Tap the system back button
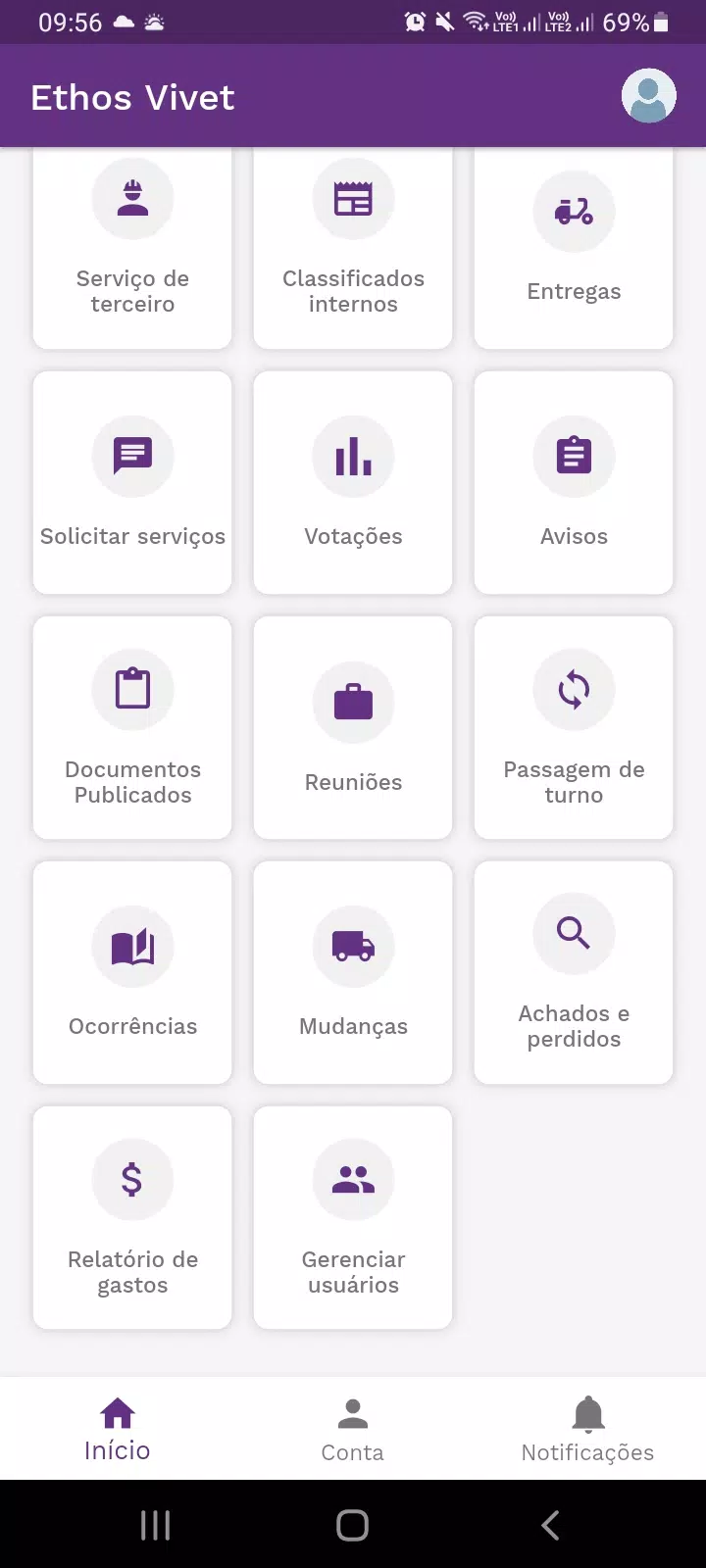The height and width of the screenshot is (1568, 706). [x=550, y=1525]
